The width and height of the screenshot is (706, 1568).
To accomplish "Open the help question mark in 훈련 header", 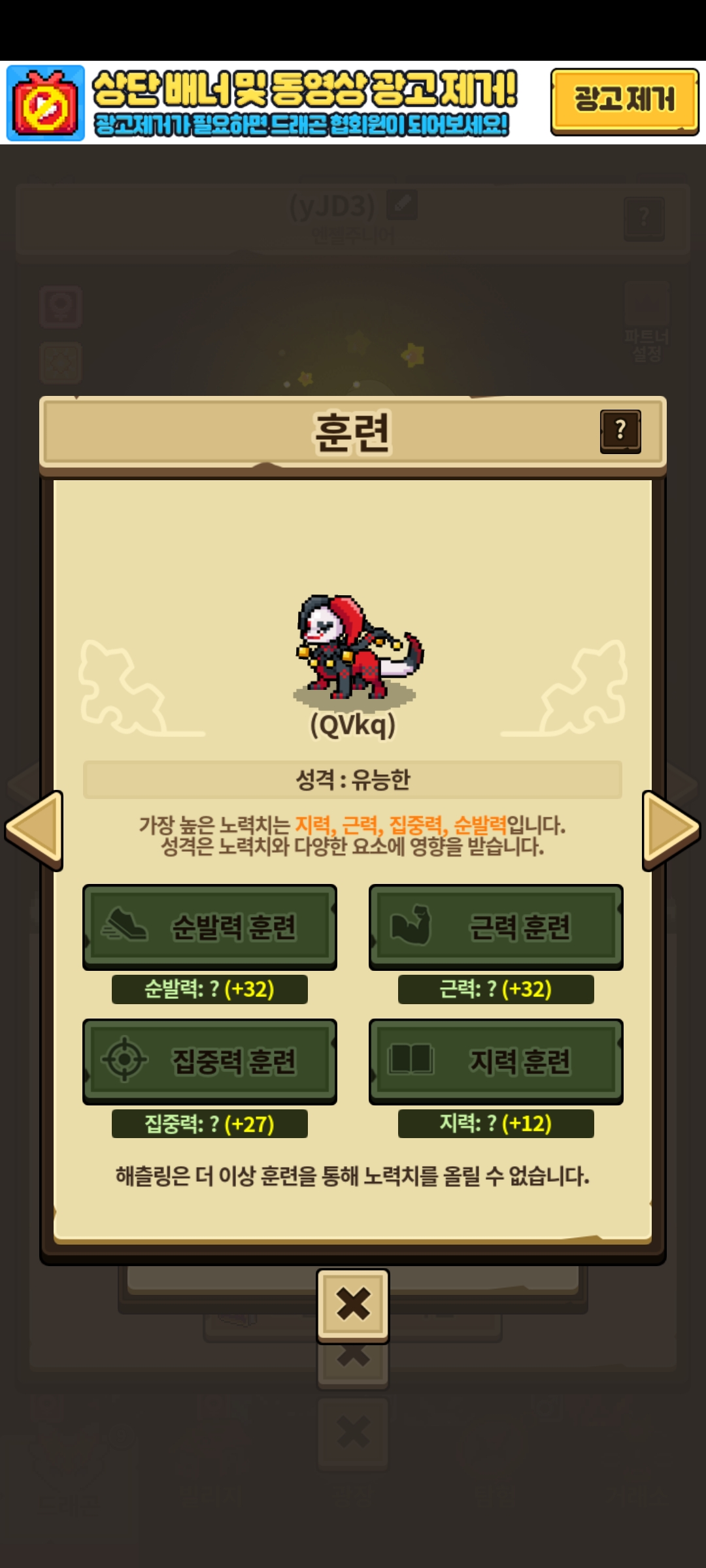I will [620, 431].
